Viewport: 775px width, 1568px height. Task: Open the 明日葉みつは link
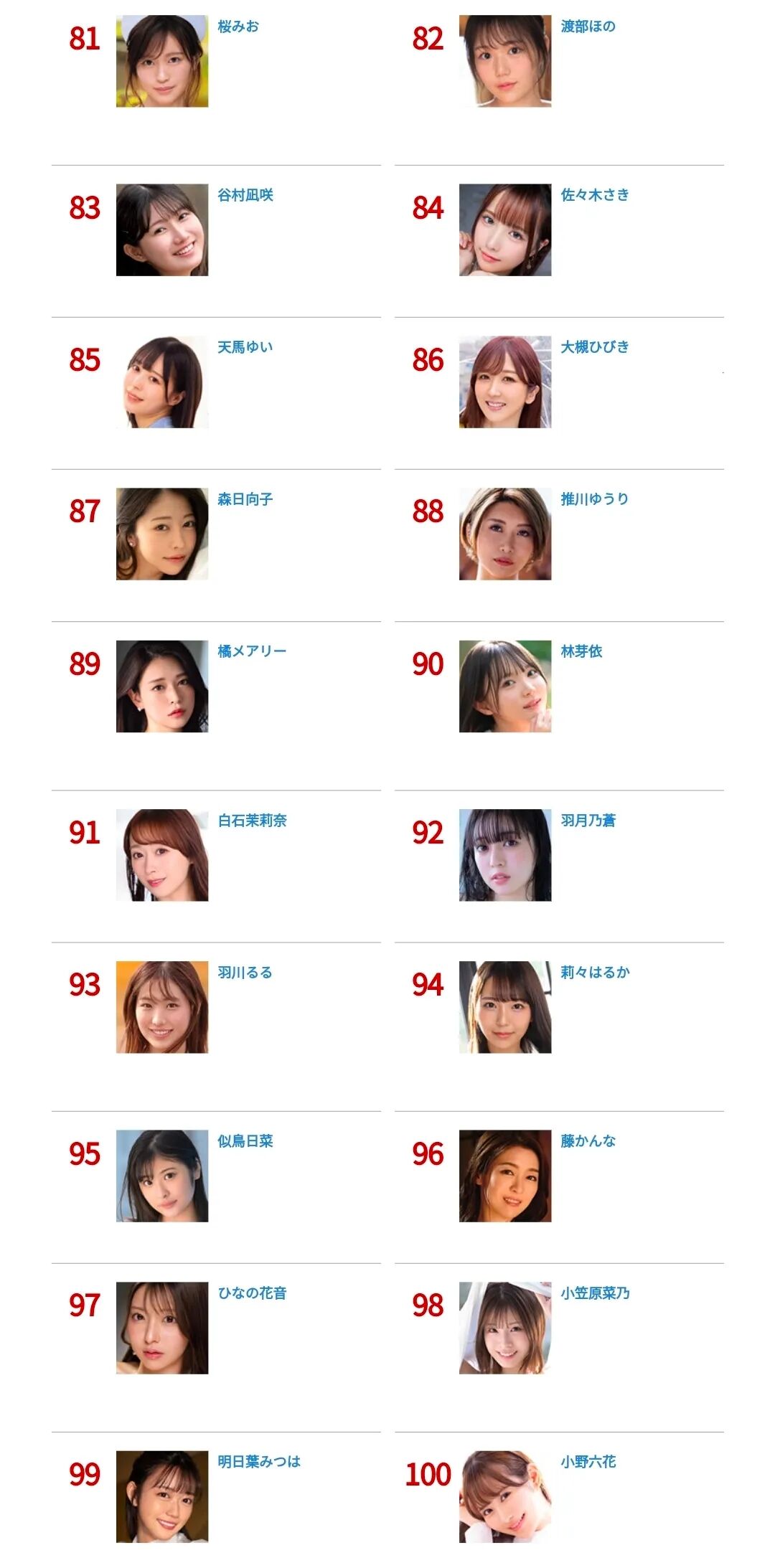pyautogui.click(x=259, y=1462)
